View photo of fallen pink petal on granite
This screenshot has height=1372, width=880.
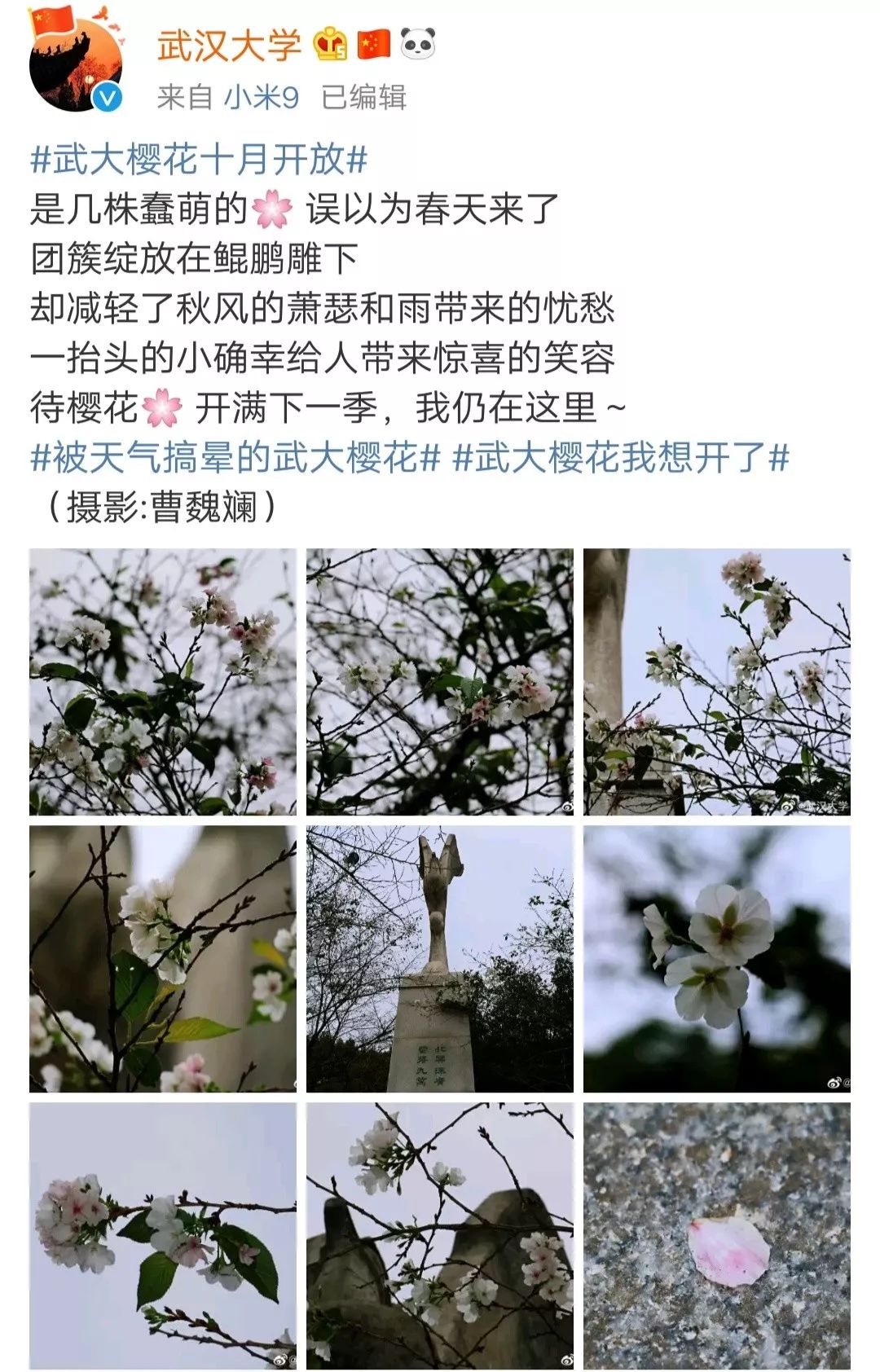coord(716,1236)
